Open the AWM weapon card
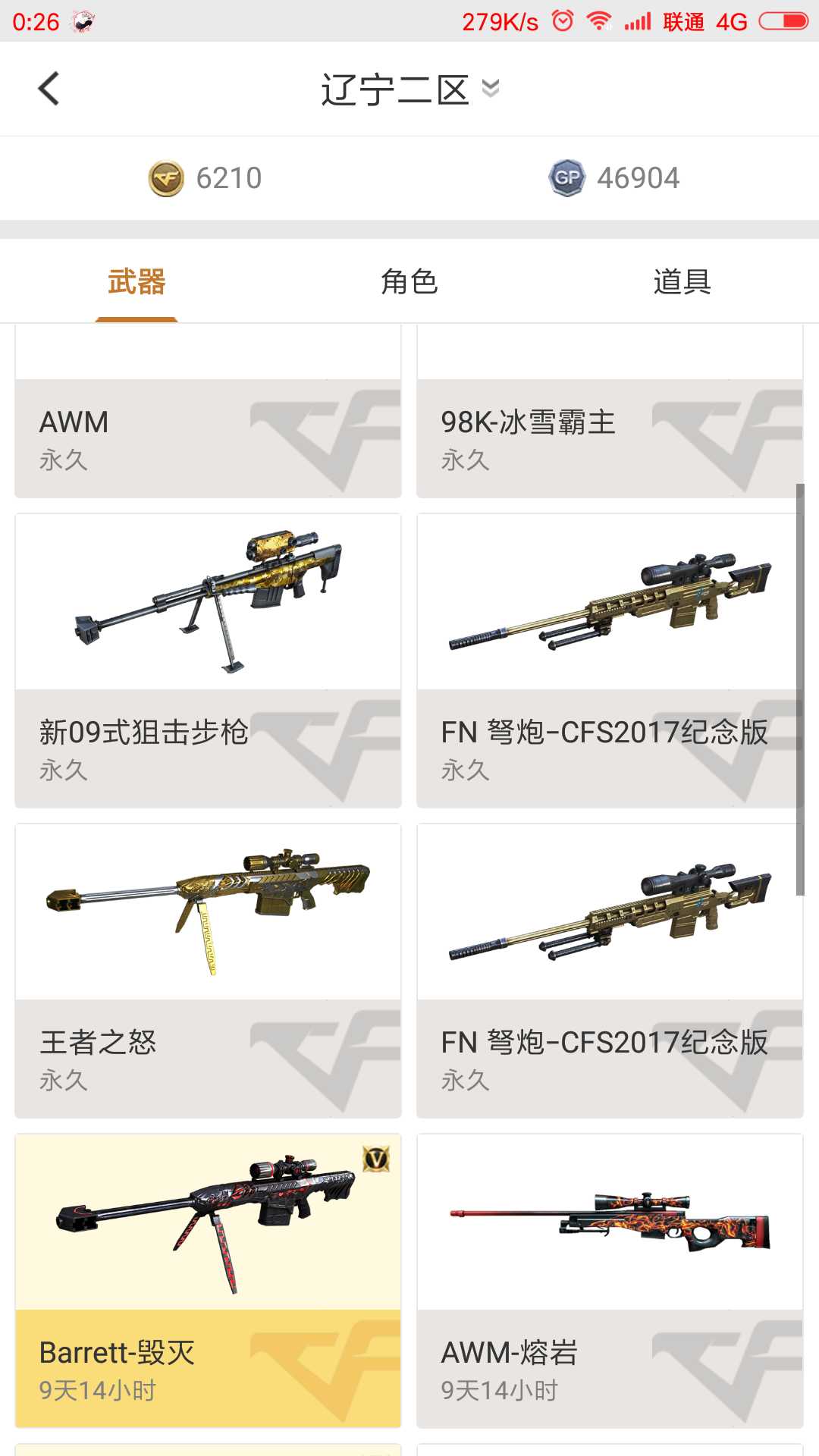The height and width of the screenshot is (1456, 819). (x=208, y=412)
